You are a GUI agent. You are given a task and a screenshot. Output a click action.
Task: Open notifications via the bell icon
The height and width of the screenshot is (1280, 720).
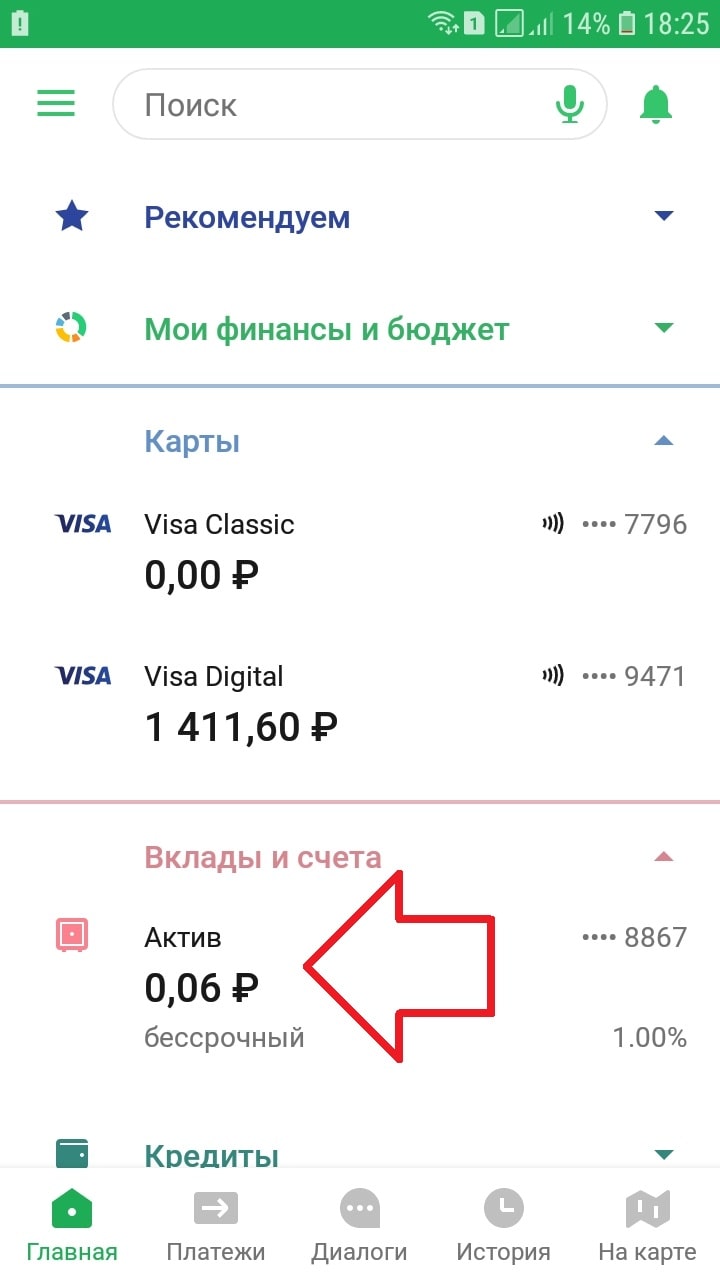click(656, 103)
